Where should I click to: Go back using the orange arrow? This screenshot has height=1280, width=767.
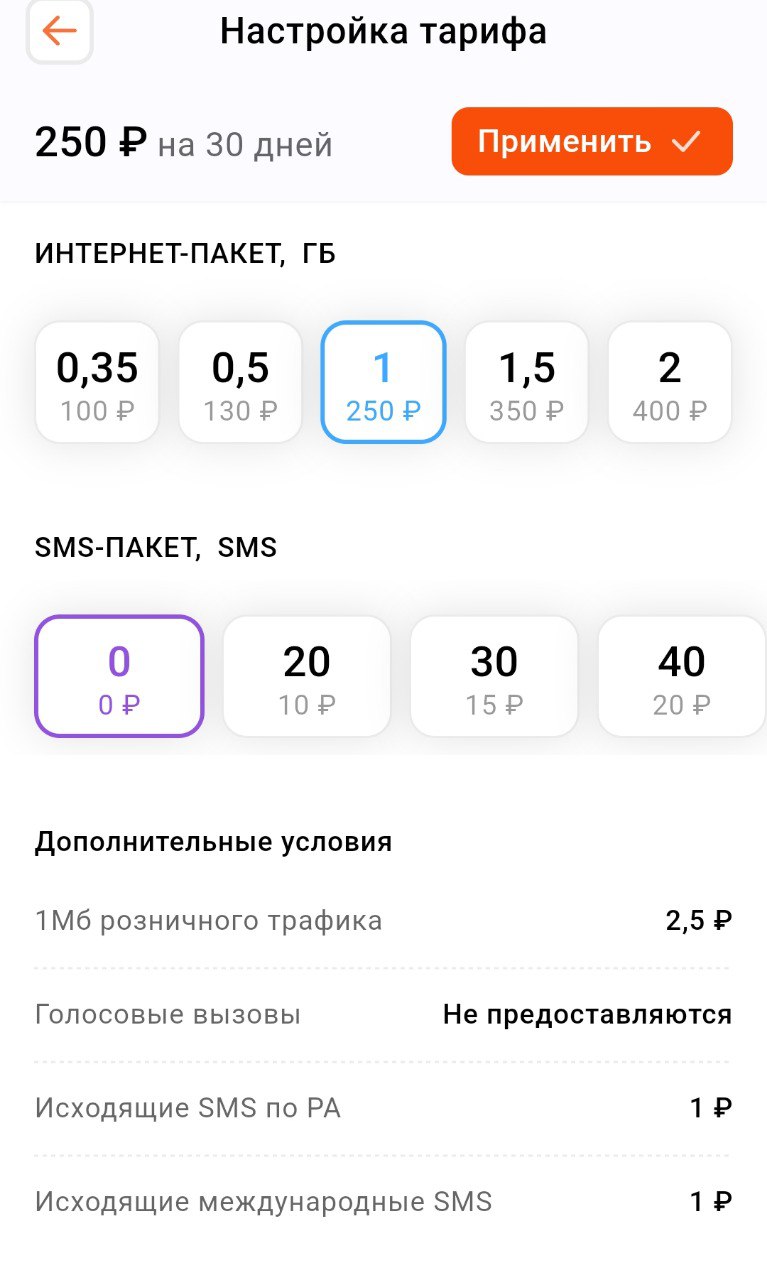click(59, 31)
